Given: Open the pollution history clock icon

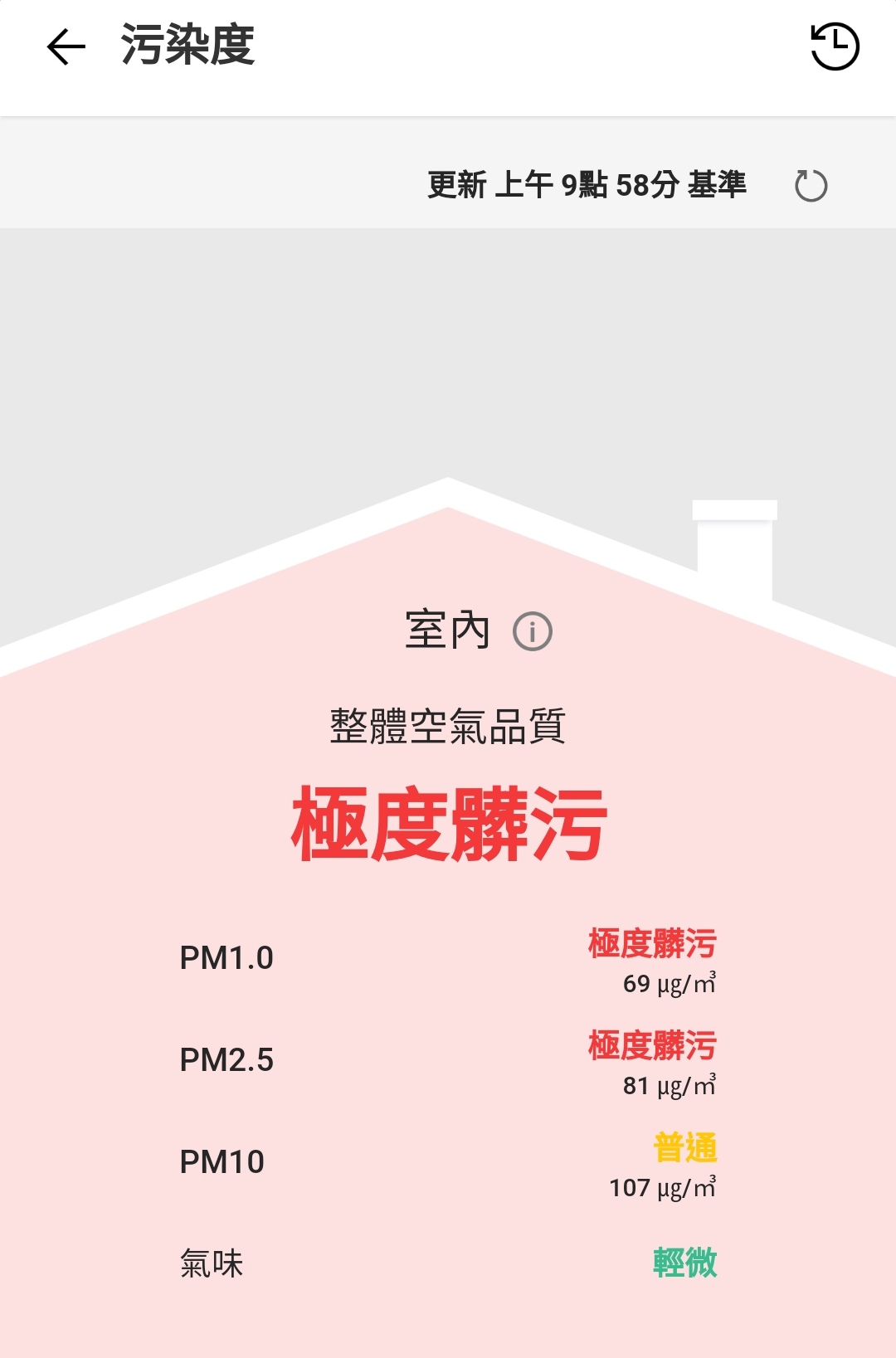Looking at the screenshot, I should click(x=834, y=46).
